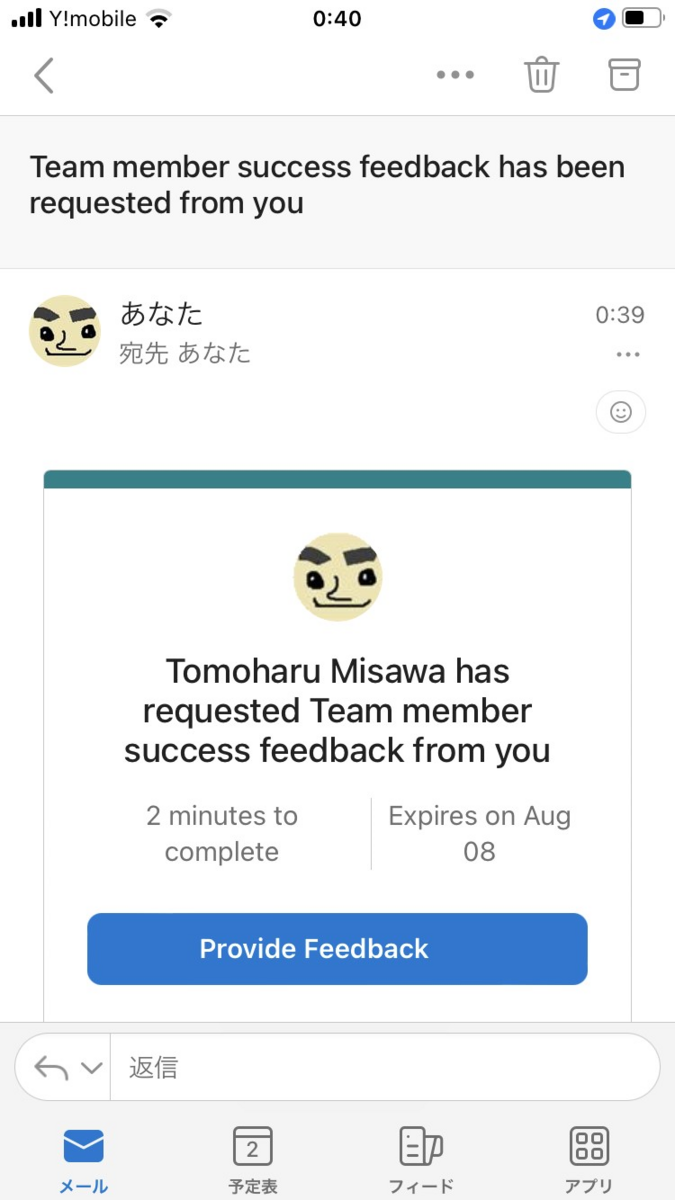Tap the 返信 reply field
The width and height of the screenshot is (675, 1200).
click(380, 1067)
